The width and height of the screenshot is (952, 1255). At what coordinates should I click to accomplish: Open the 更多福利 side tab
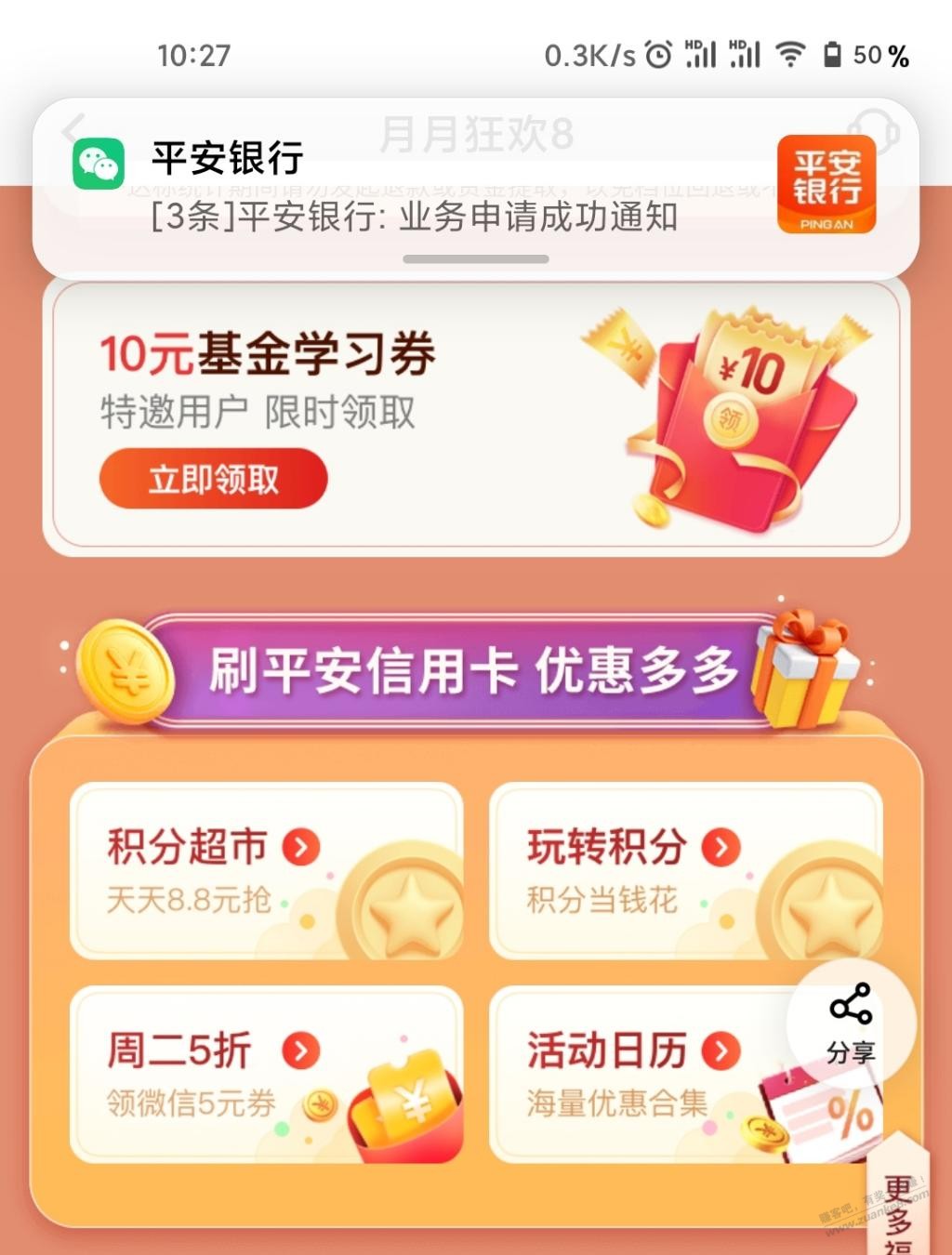click(x=898, y=1209)
